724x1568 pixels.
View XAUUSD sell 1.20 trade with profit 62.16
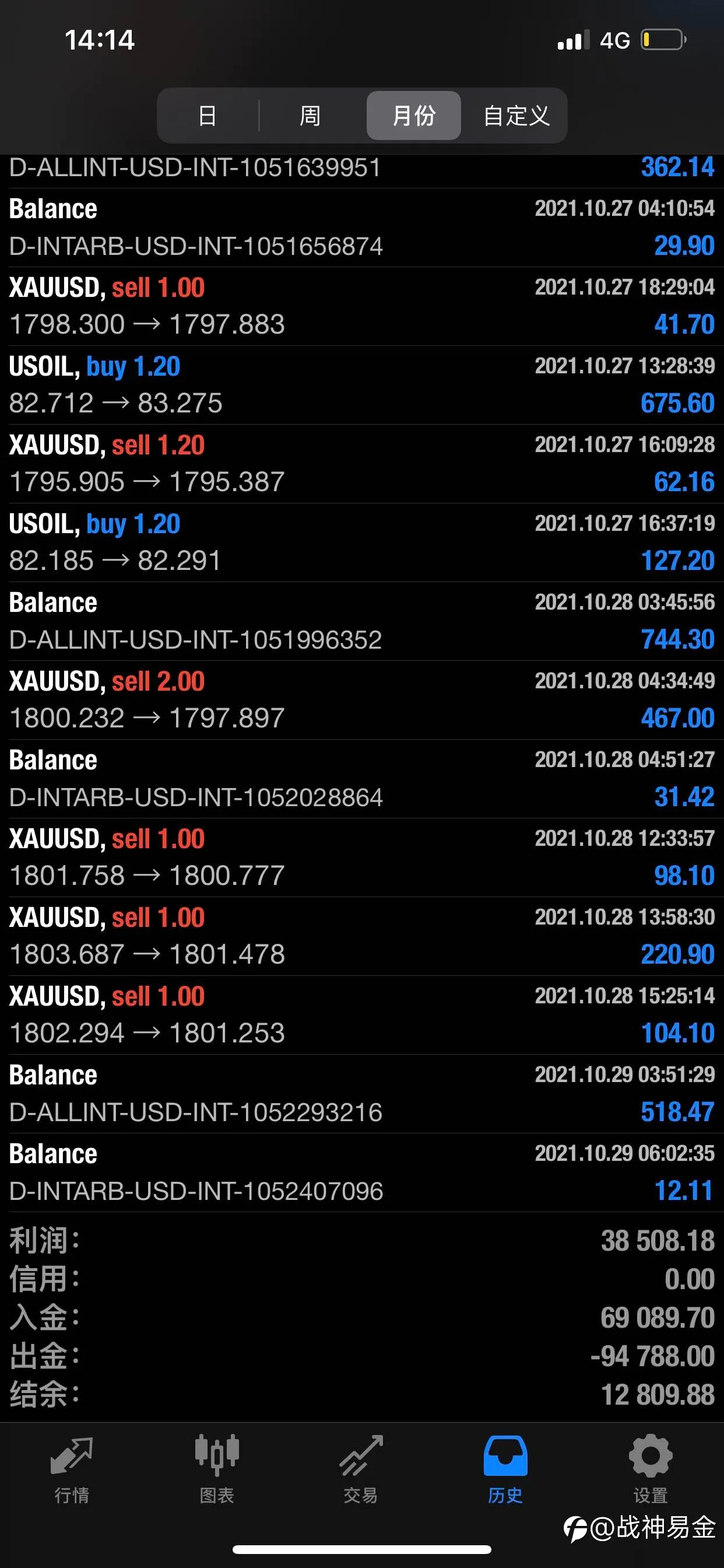point(362,464)
